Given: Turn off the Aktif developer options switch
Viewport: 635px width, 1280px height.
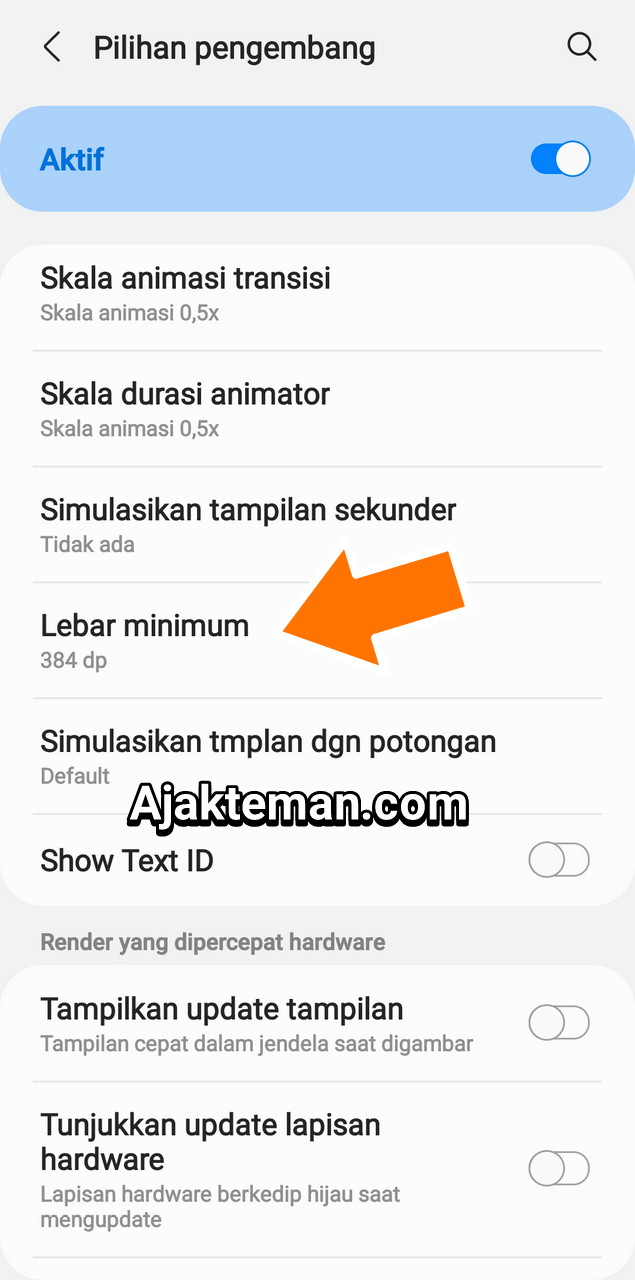Looking at the screenshot, I should (560, 160).
